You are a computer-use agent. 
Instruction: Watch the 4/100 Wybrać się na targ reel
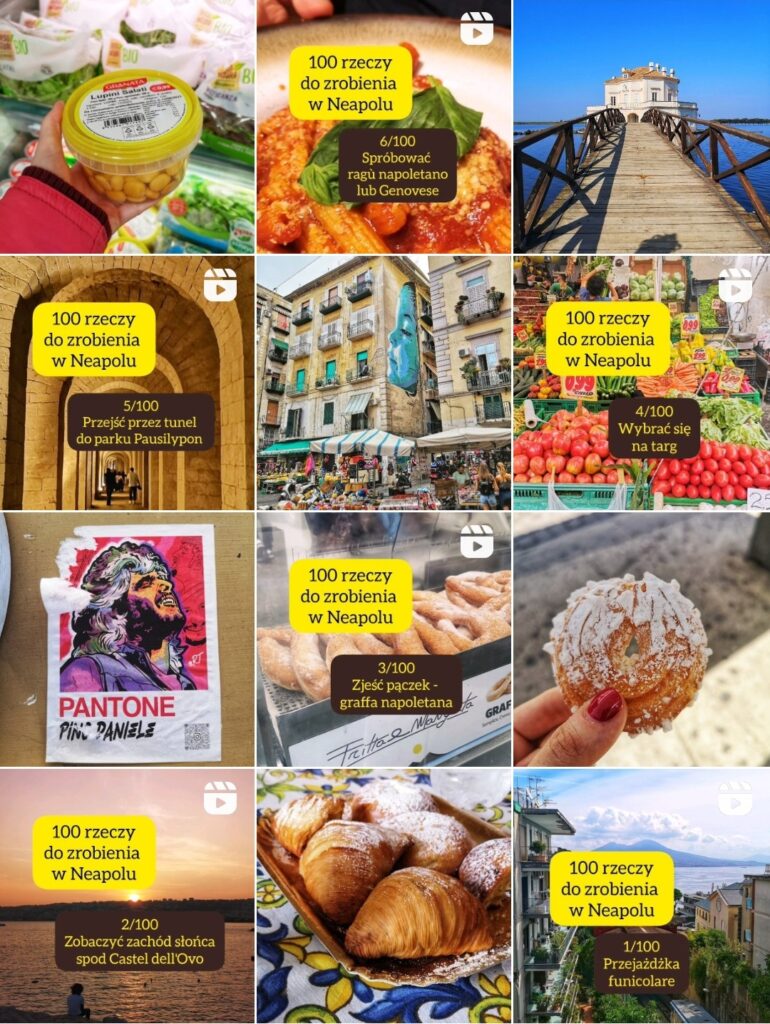[641, 382]
